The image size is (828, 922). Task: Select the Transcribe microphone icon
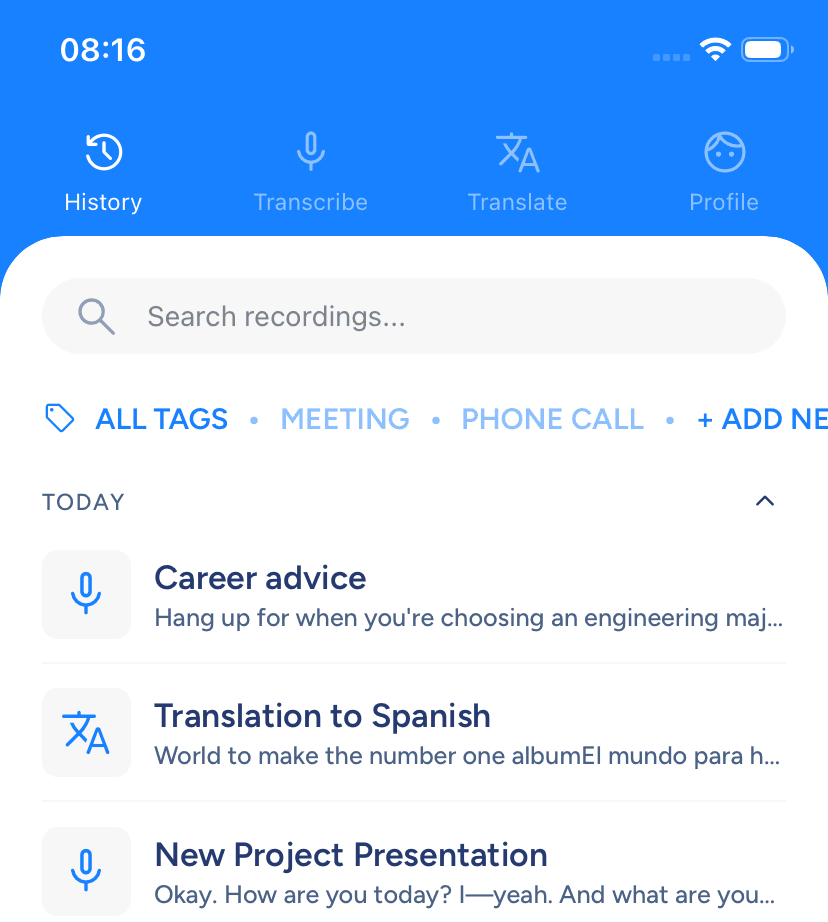[310, 150]
